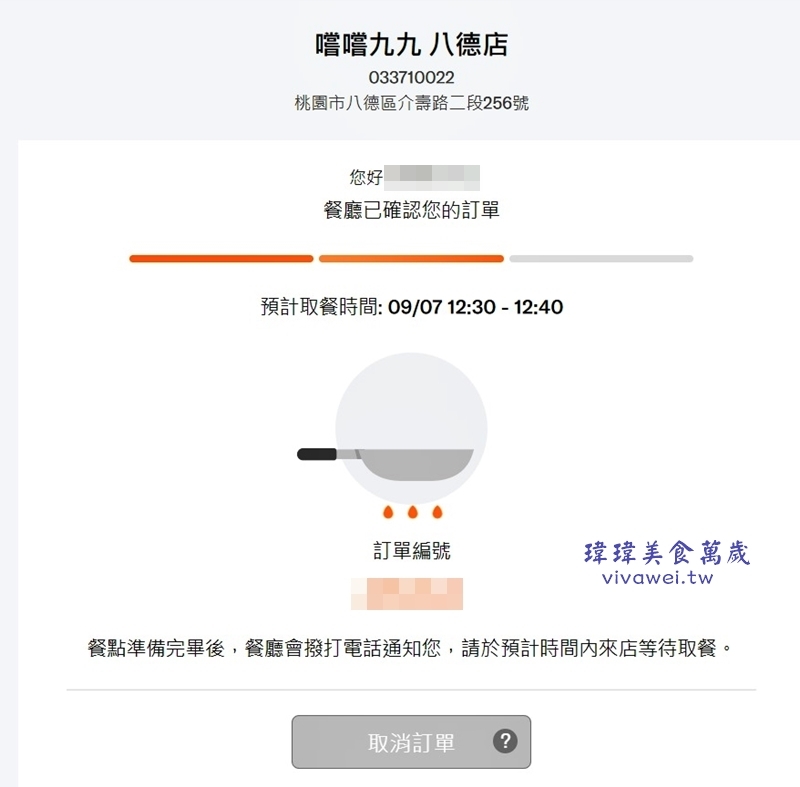Tap the 取消訂單 cancel order button

pyautogui.click(x=411, y=742)
